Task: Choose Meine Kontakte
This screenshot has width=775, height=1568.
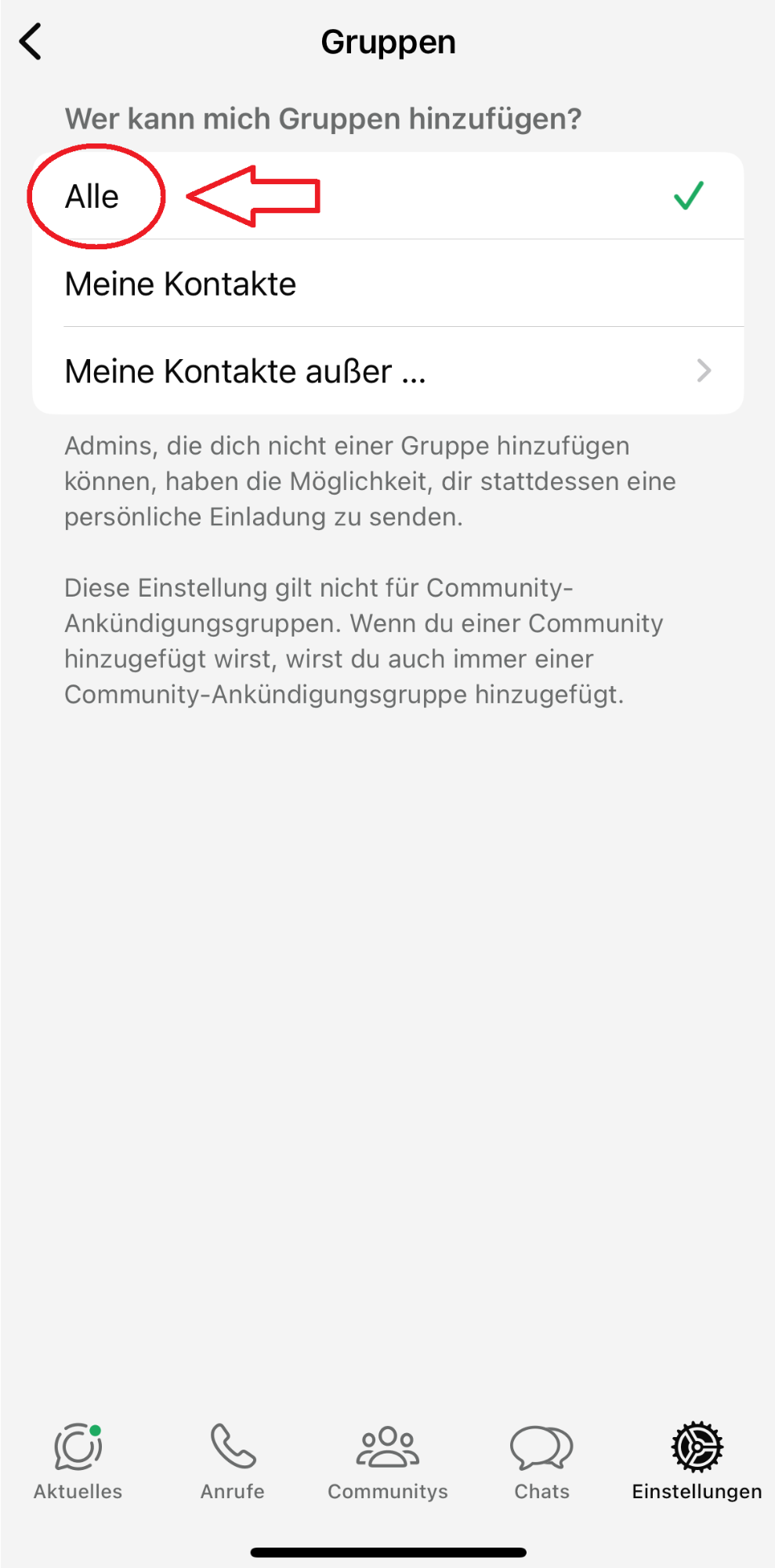Action: [x=388, y=284]
